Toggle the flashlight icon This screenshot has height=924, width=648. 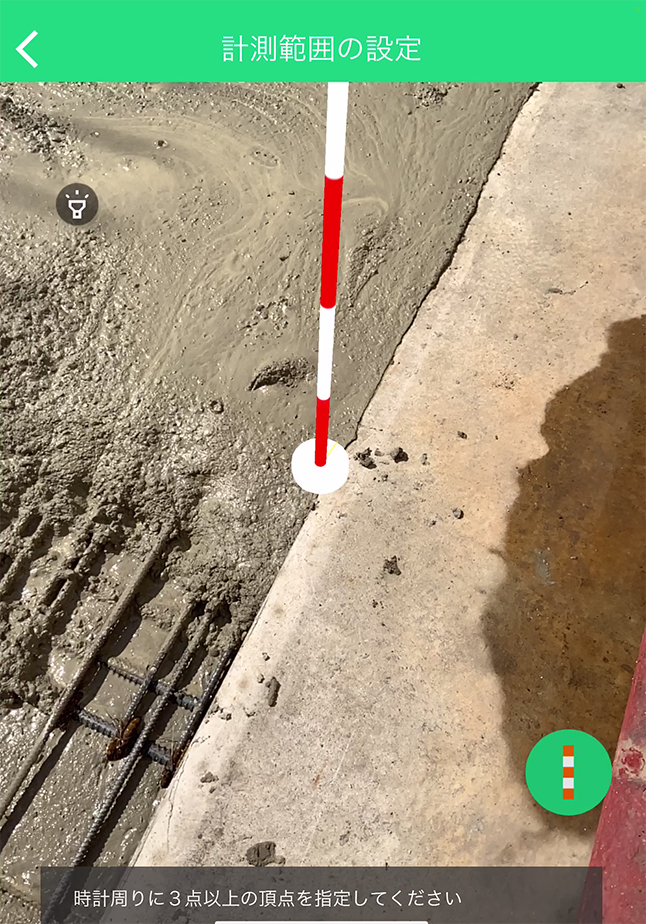tap(77, 205)
